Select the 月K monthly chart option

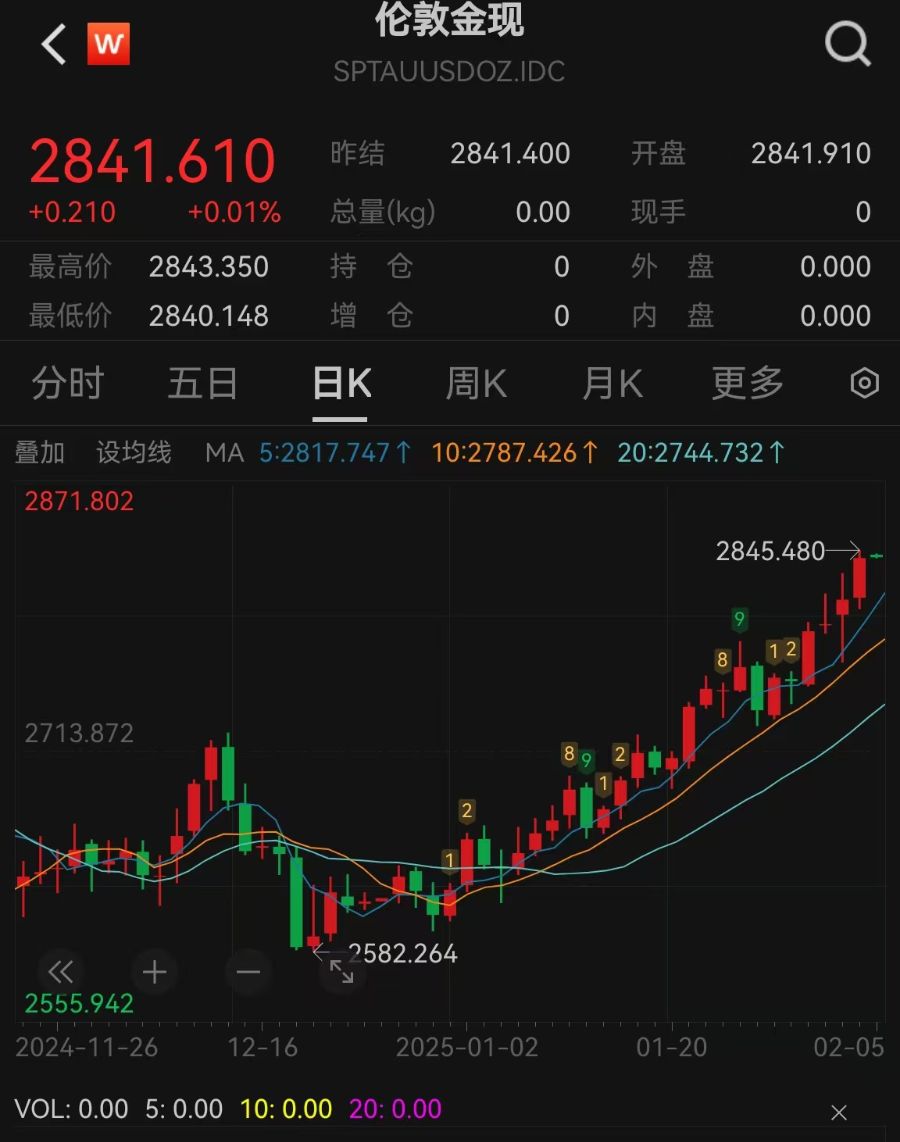click(x=611, y=383)
